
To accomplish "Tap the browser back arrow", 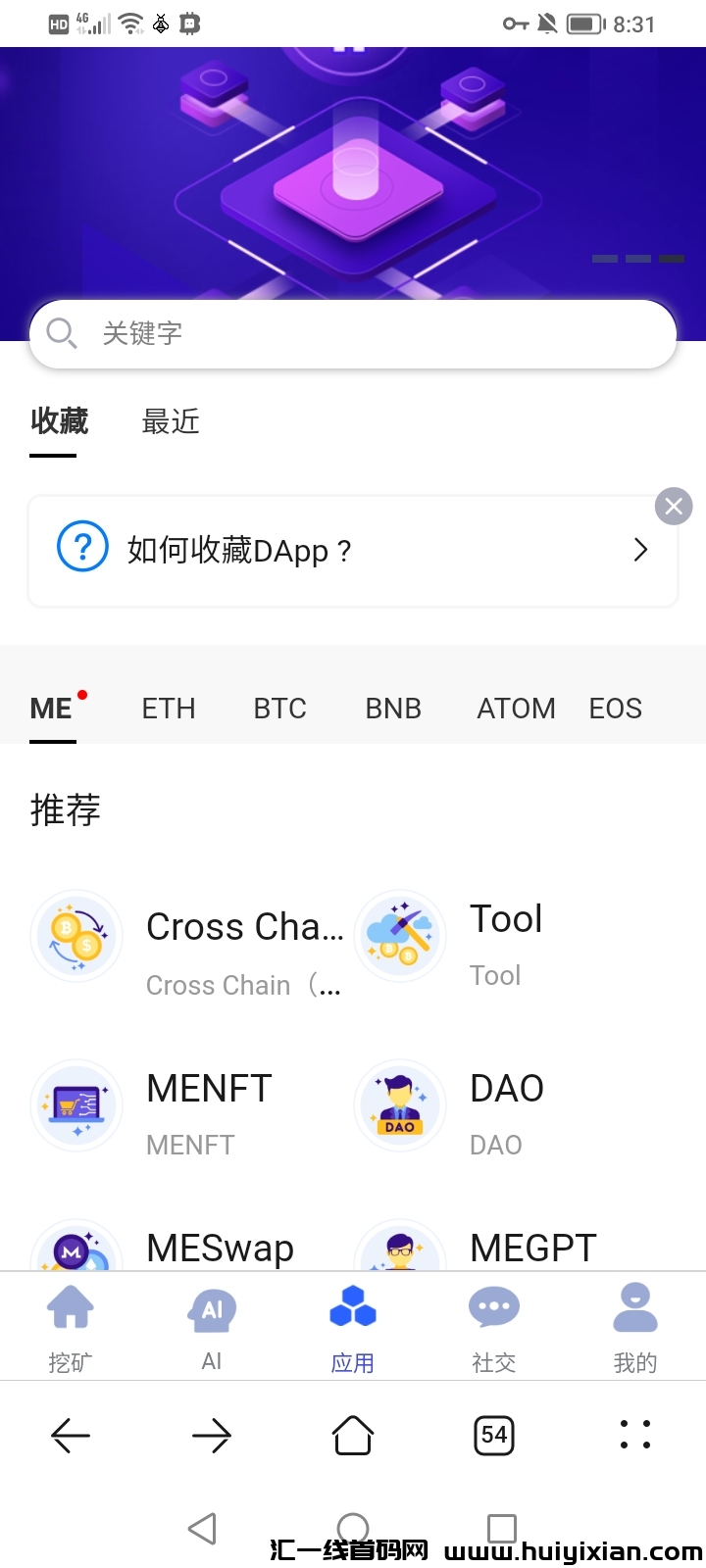I will pyautogui.click(x=70, y=1435).
